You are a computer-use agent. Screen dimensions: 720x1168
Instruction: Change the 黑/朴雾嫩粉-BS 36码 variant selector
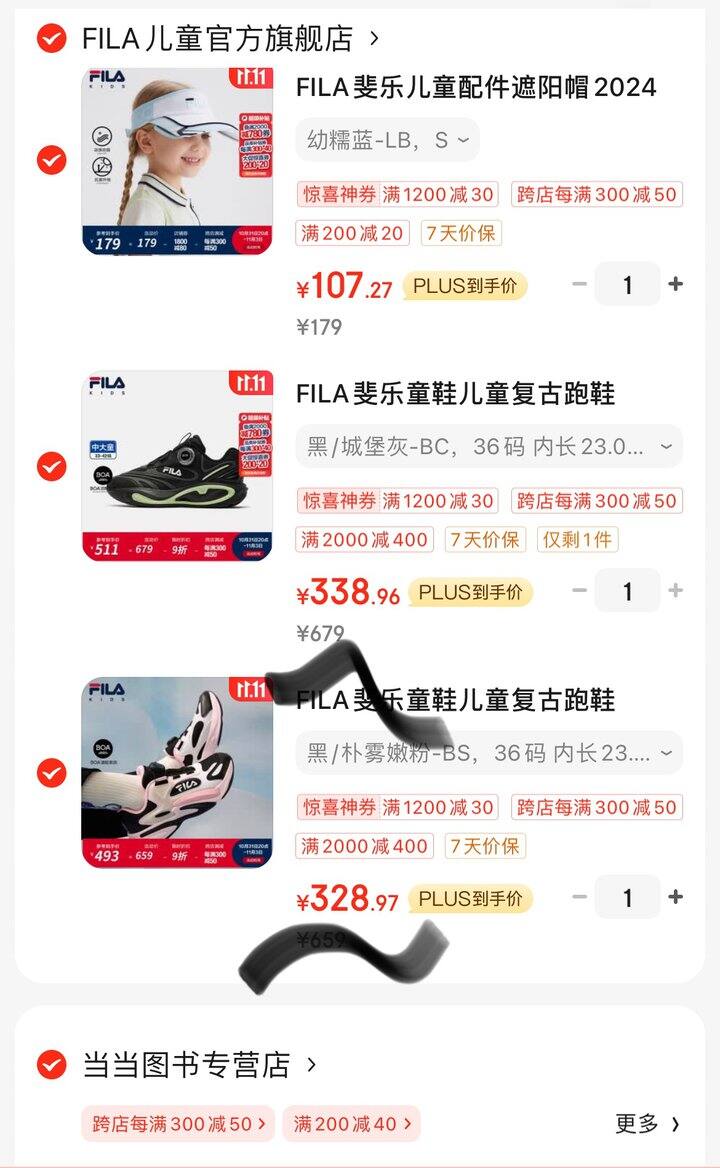coord(489,753)
